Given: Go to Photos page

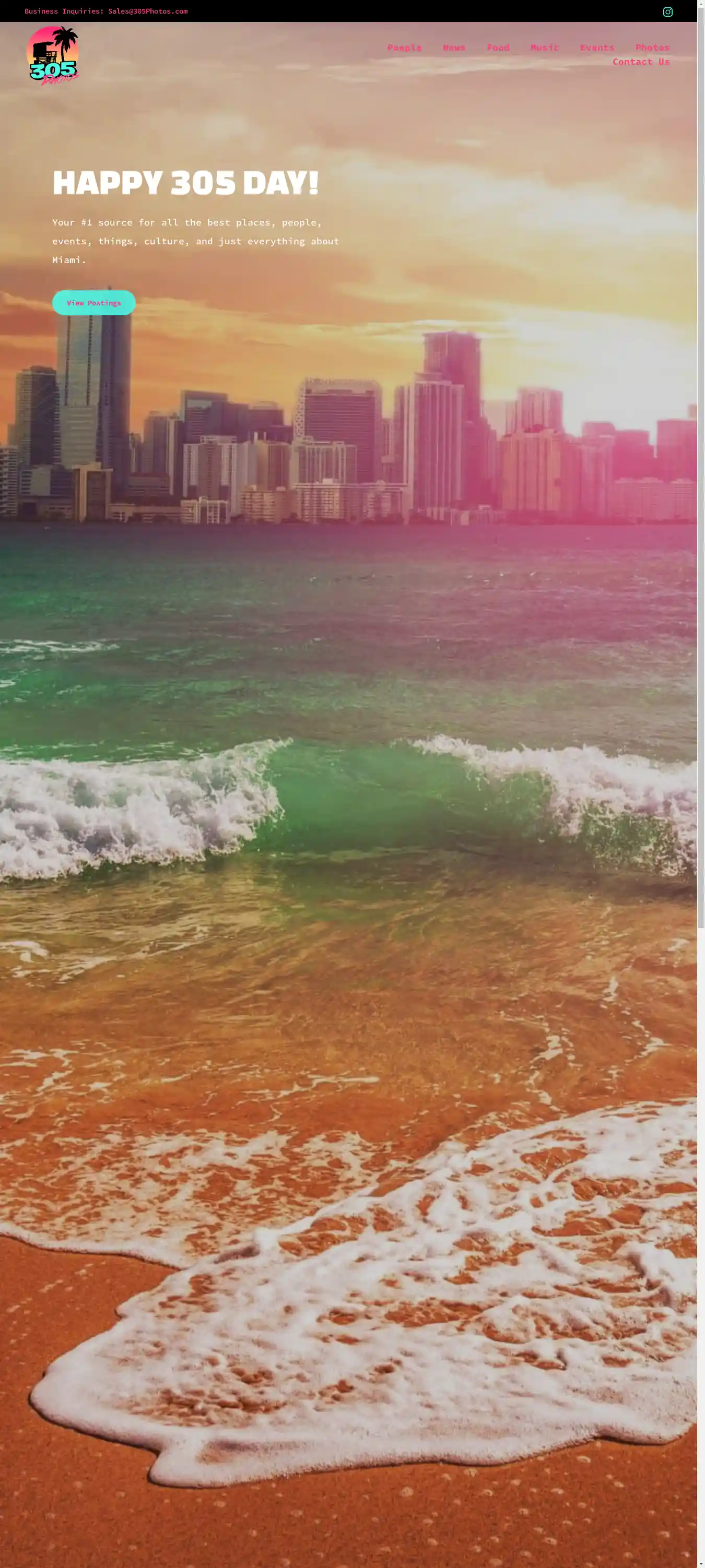Looking at the screenshot, I should [652, 47].
